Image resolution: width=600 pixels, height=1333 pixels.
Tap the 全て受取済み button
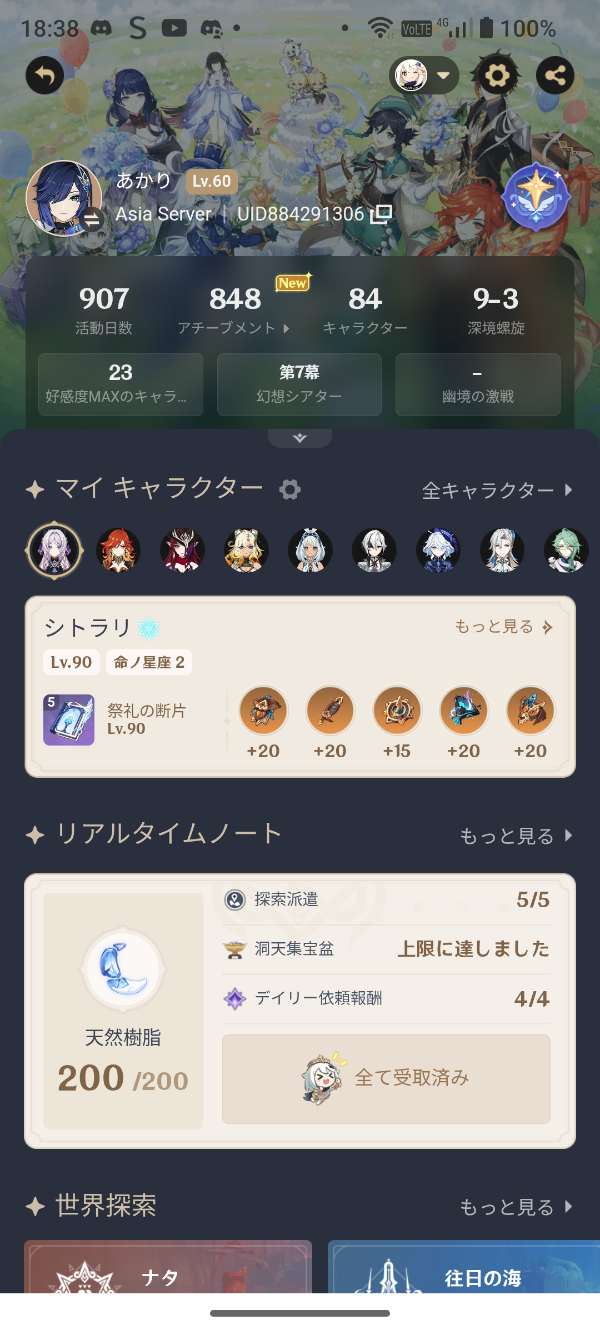click(x=386, y=1079)
